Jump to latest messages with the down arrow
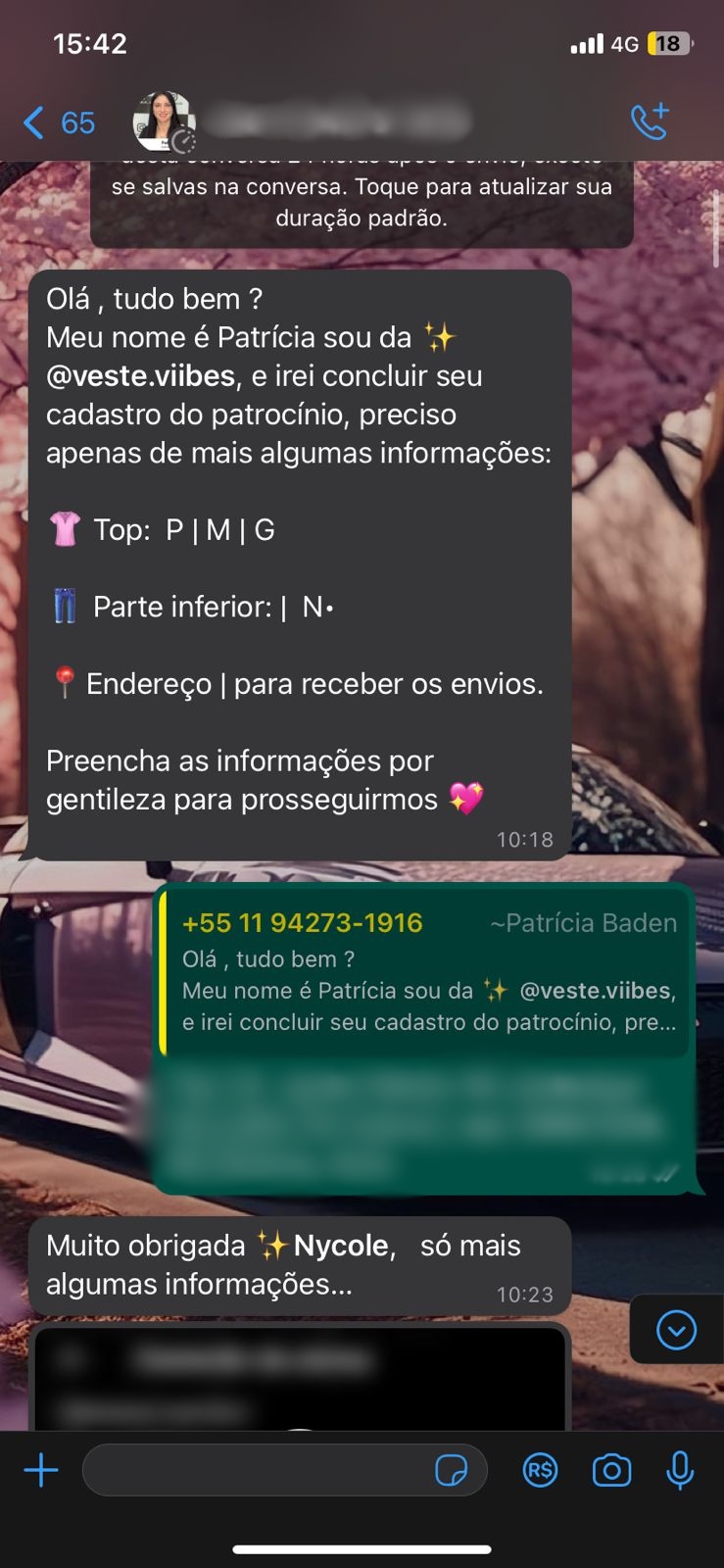724x1568 pixels. pyautogui.click(x=676, y=1330)
